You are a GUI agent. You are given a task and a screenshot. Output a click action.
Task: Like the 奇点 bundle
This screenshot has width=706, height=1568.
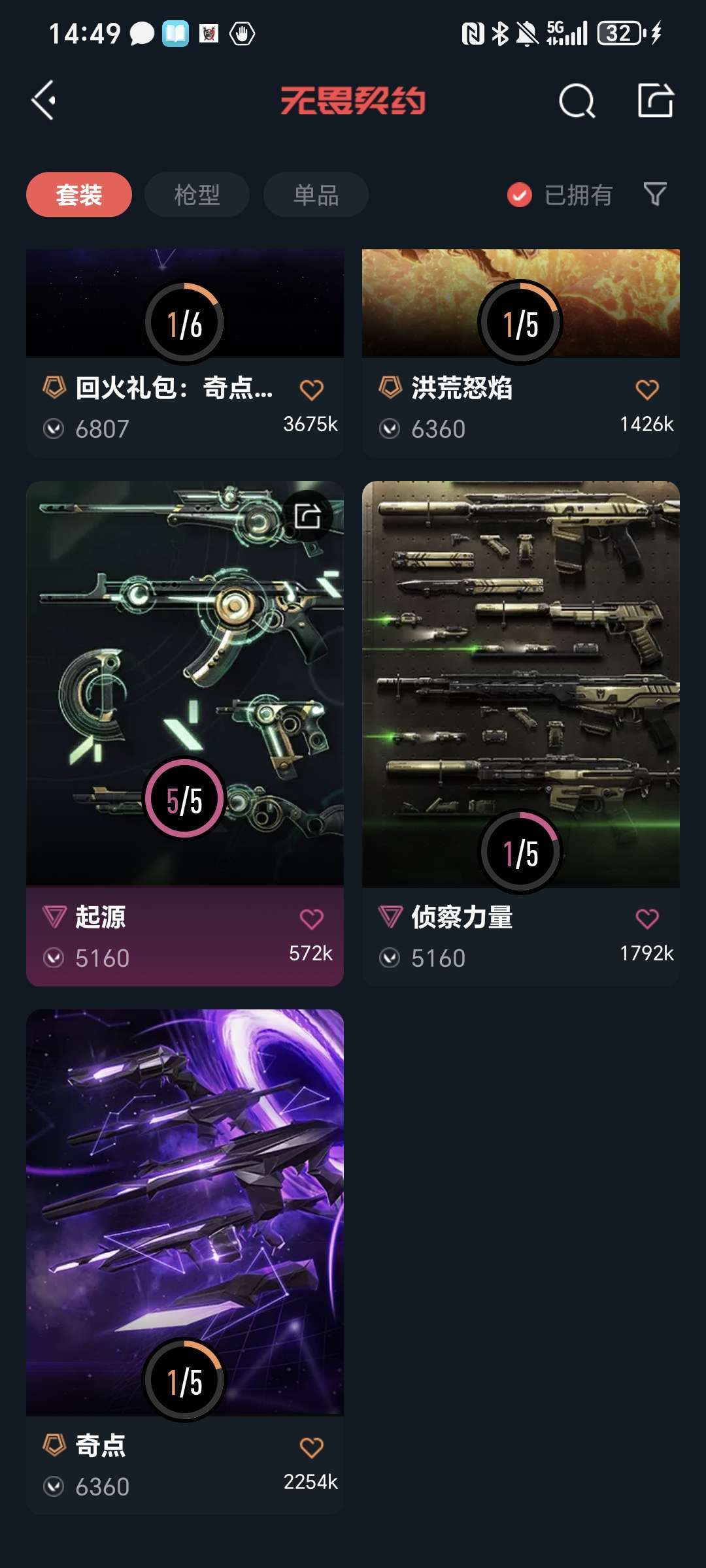coord(312,1448)
